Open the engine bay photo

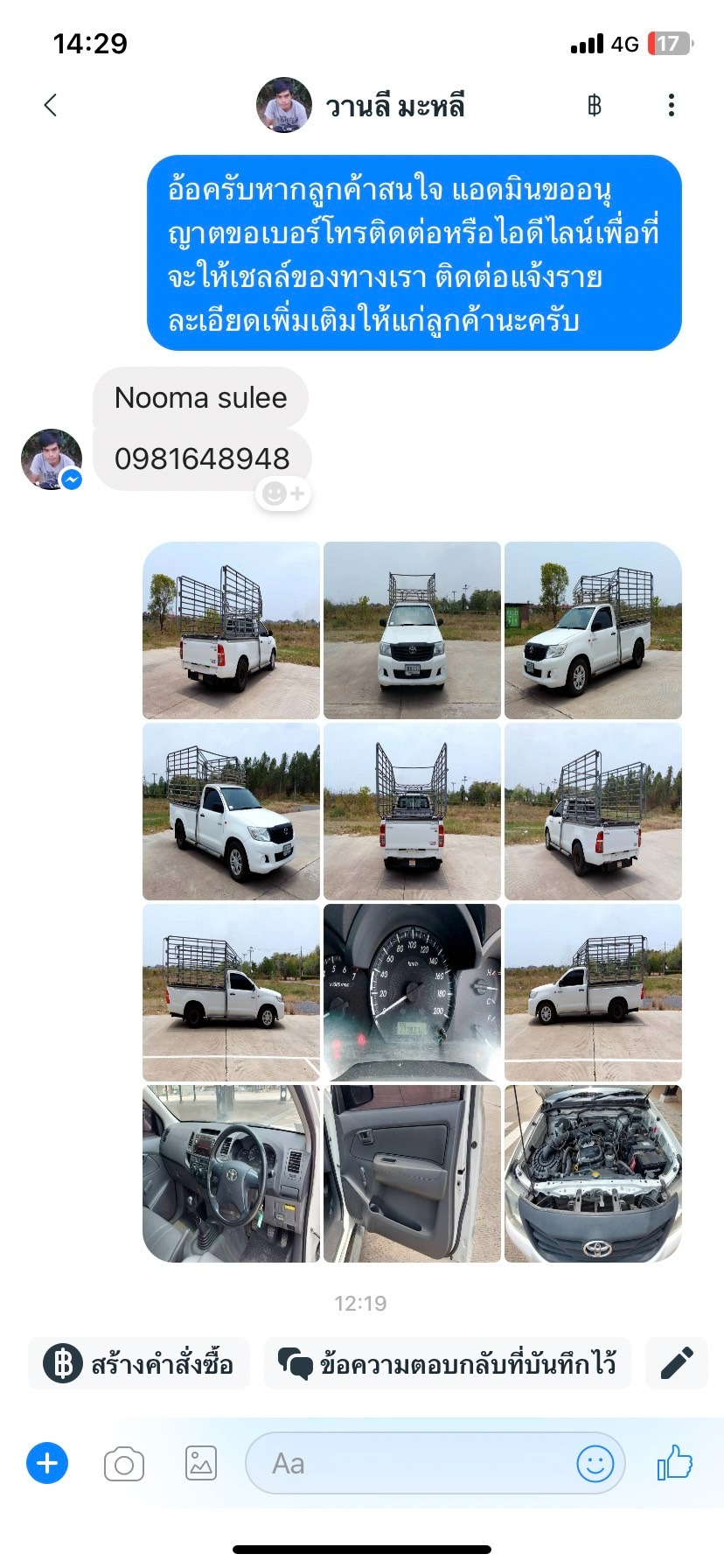pyautogui.click(x=593, y=1173)
